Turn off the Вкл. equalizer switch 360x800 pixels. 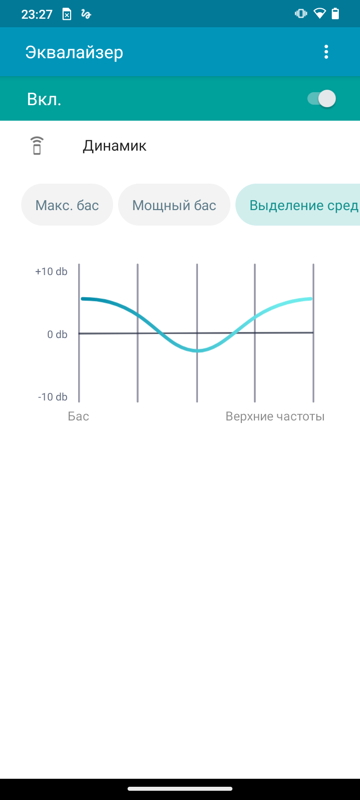322,99
